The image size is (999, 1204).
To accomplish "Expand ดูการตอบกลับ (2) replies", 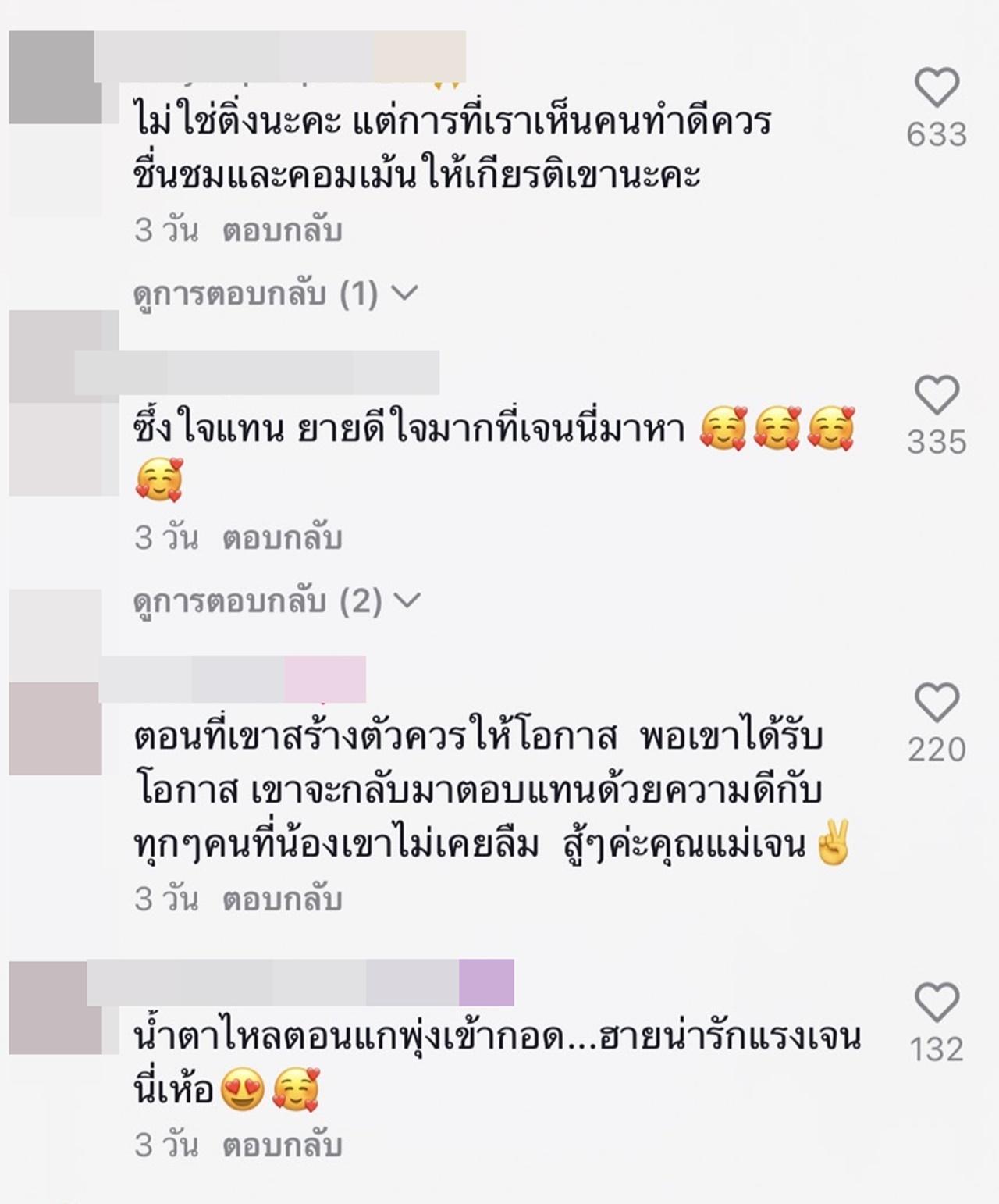I will point(276,602).
